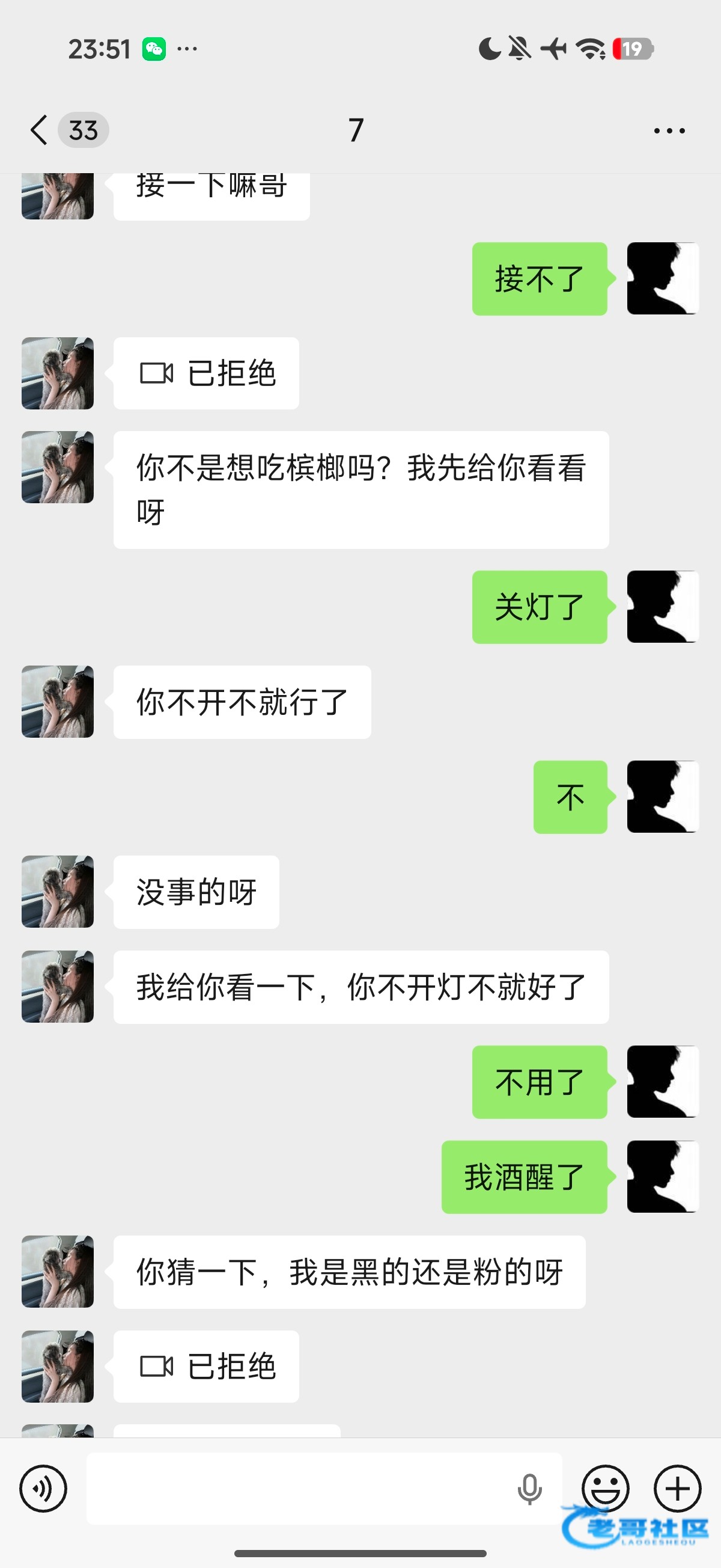Go back to the chat list

[39, 130]
